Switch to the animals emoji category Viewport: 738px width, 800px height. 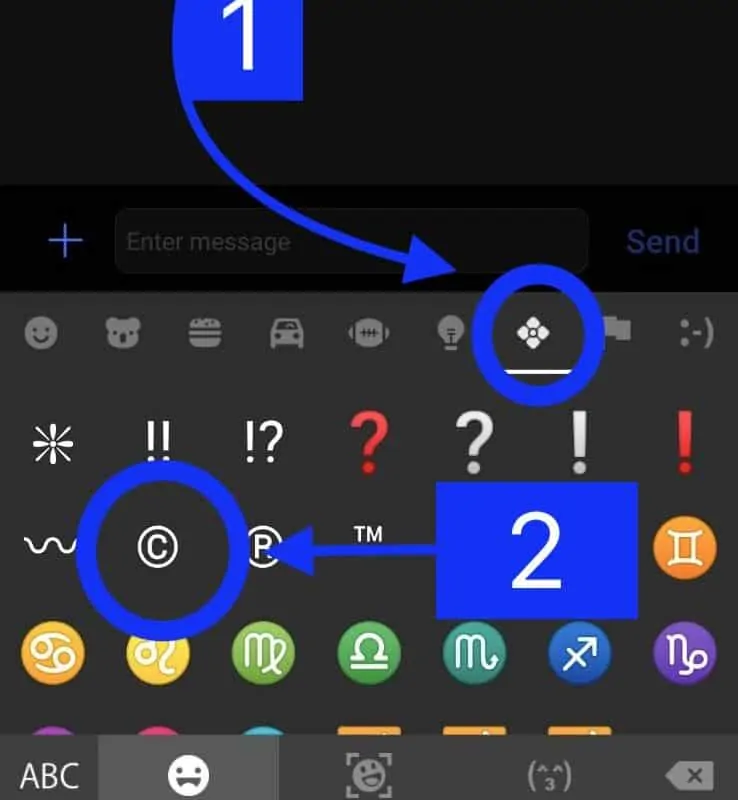[x=123, y=334]
